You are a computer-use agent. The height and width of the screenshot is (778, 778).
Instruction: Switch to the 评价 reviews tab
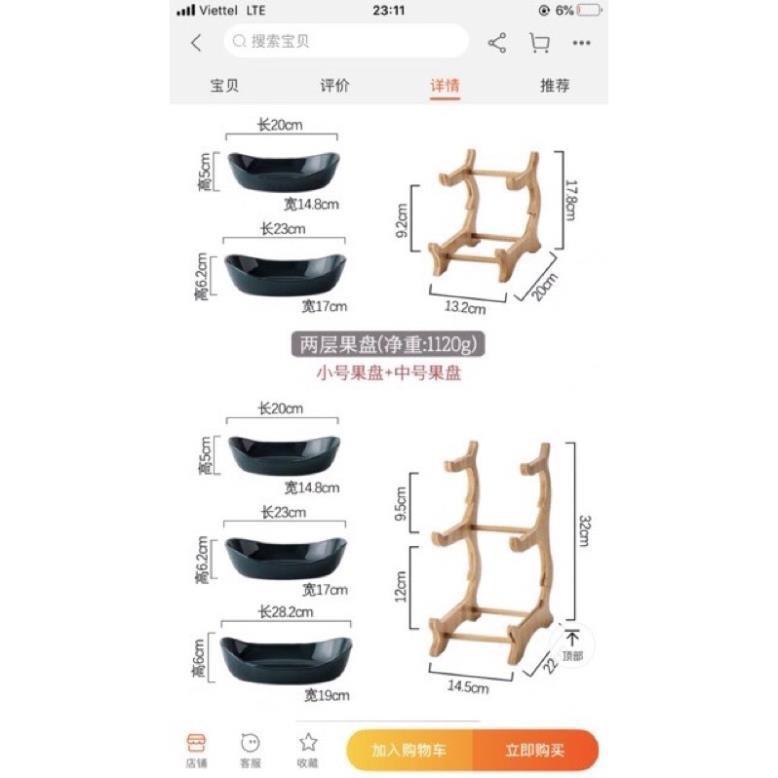(334, 86)
